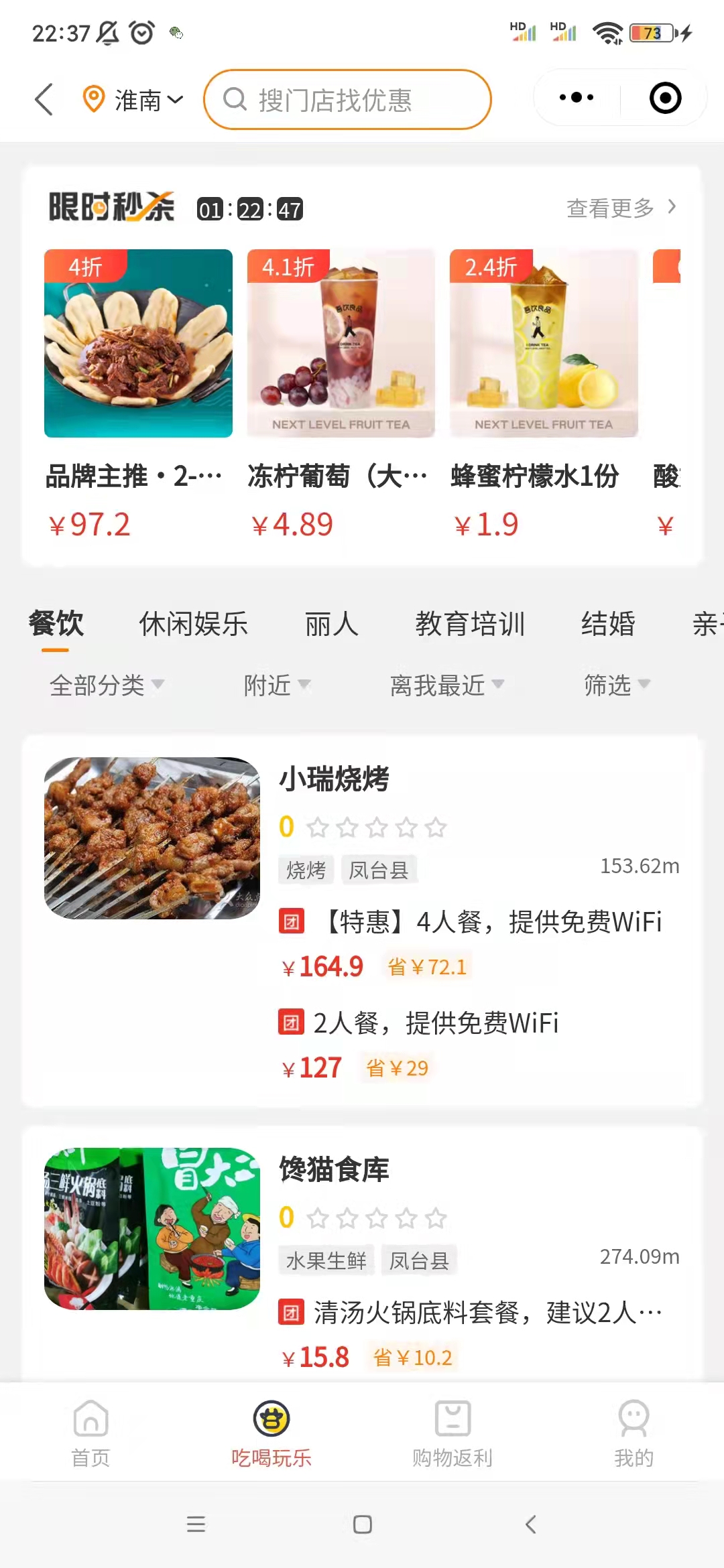Check the battery level indicator showing 73
The width and height of the screenshot is (724, 1568).
(651, 31)
